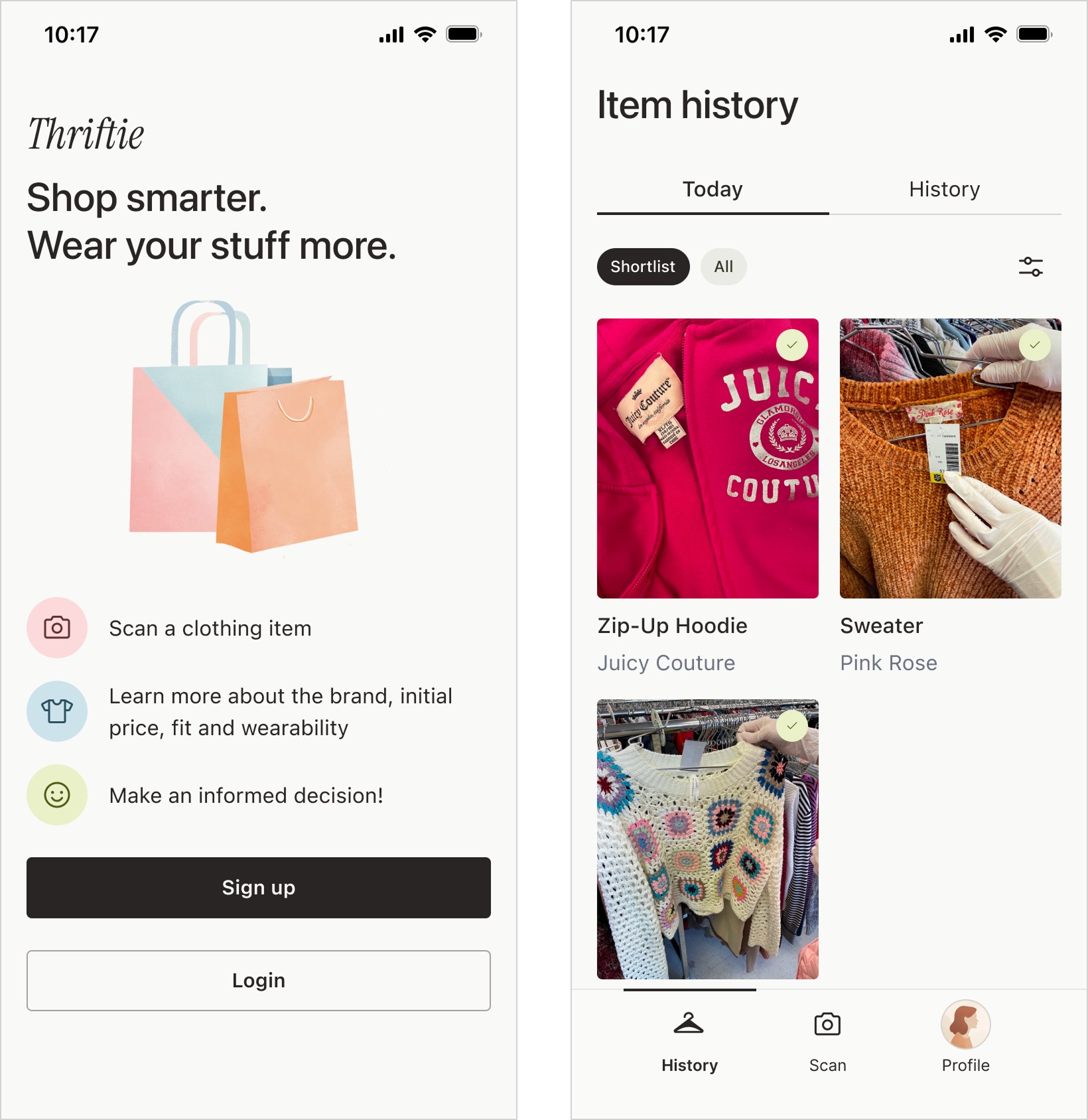Open the Login screen

coord(258,980)
